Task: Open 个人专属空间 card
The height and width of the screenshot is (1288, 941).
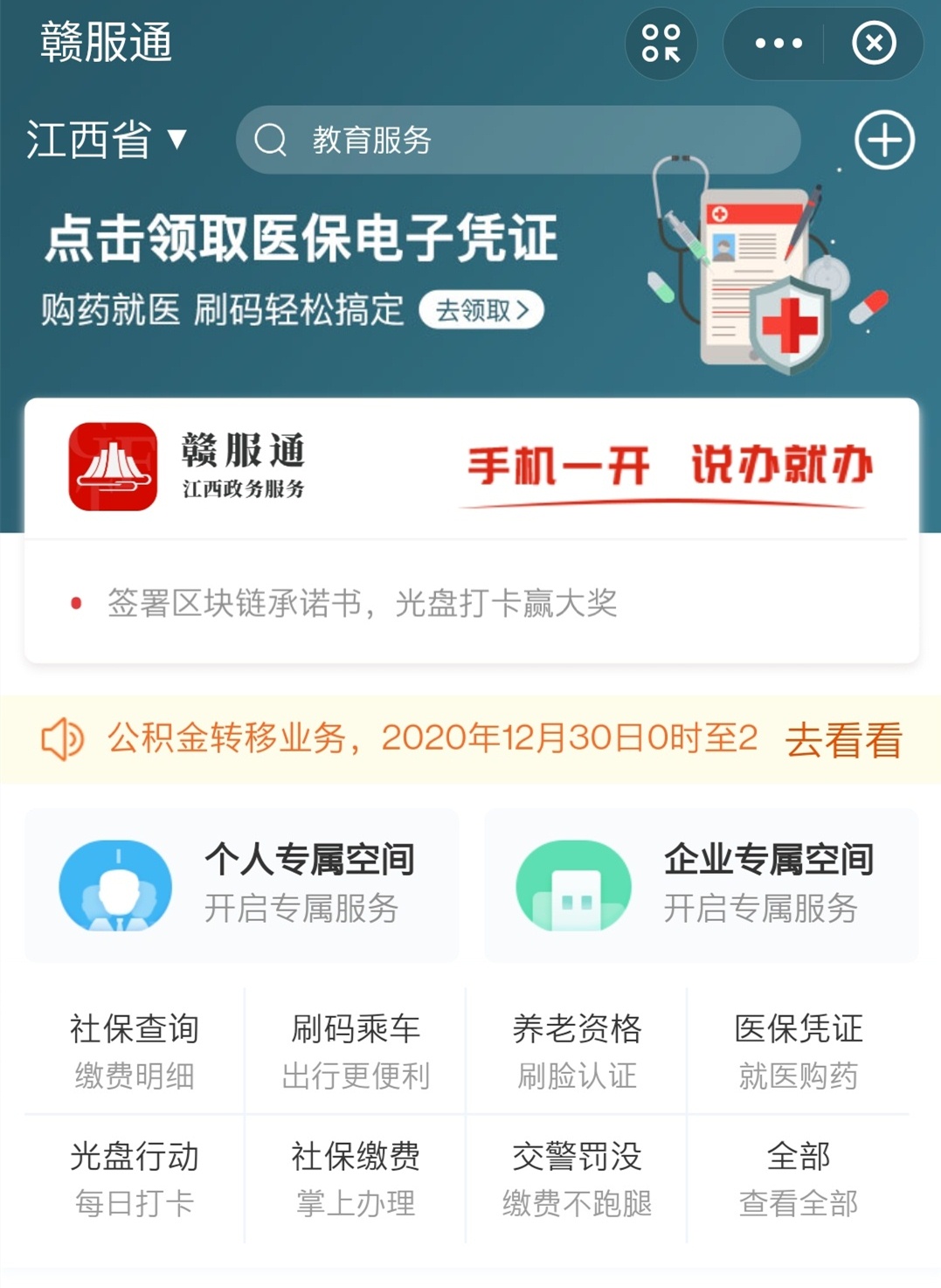Action: pyautogui.click(x=242, y=885)
